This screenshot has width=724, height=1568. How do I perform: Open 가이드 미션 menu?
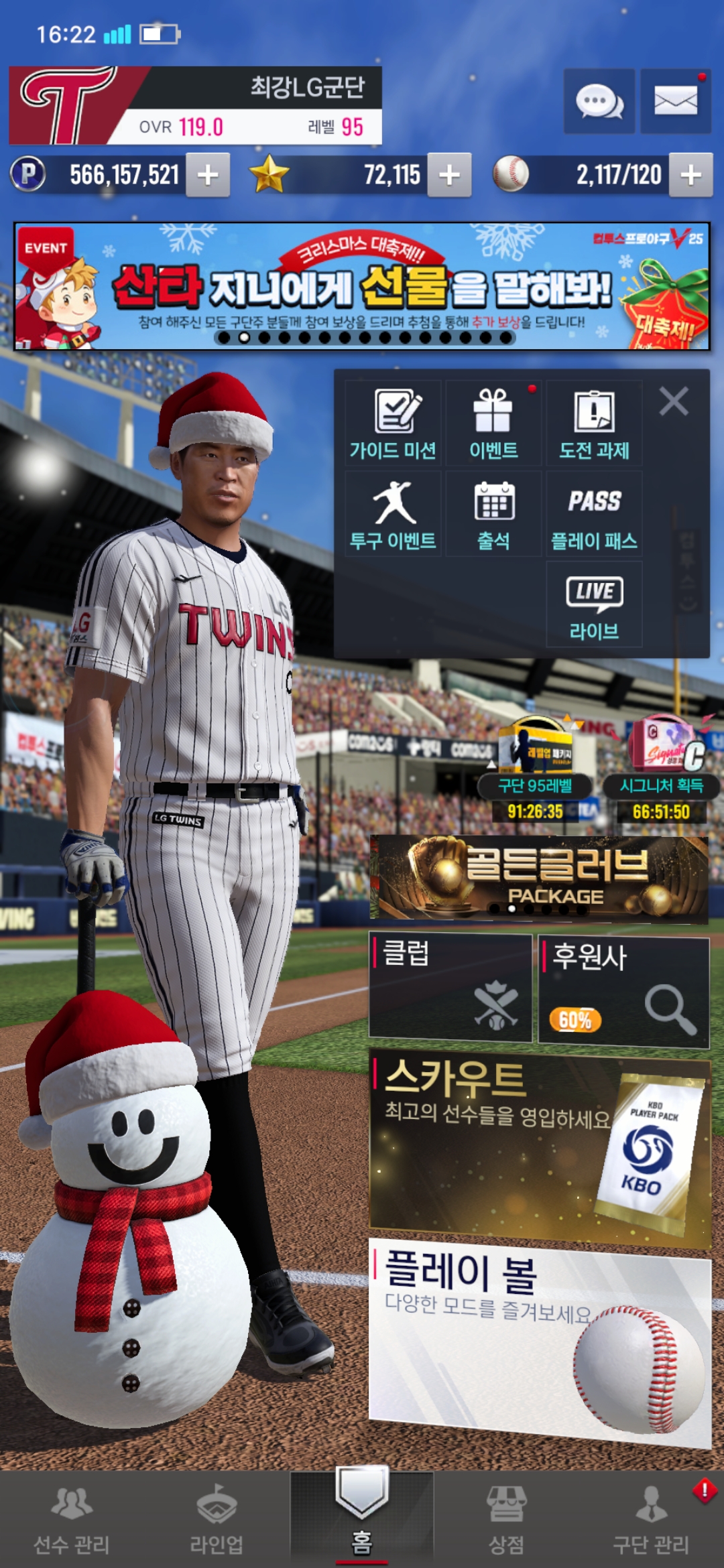(394, 423)
